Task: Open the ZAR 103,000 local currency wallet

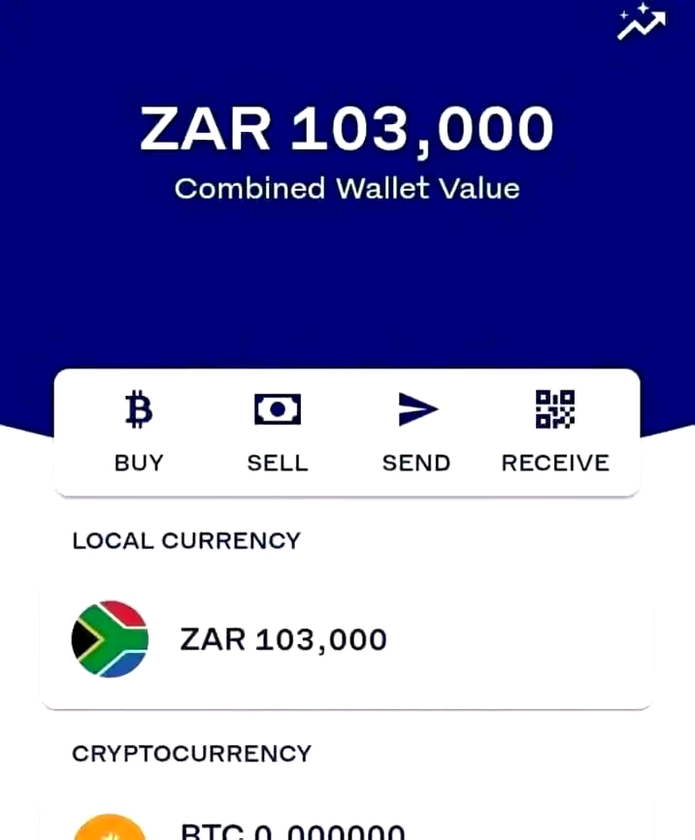Action: (346, 640)
